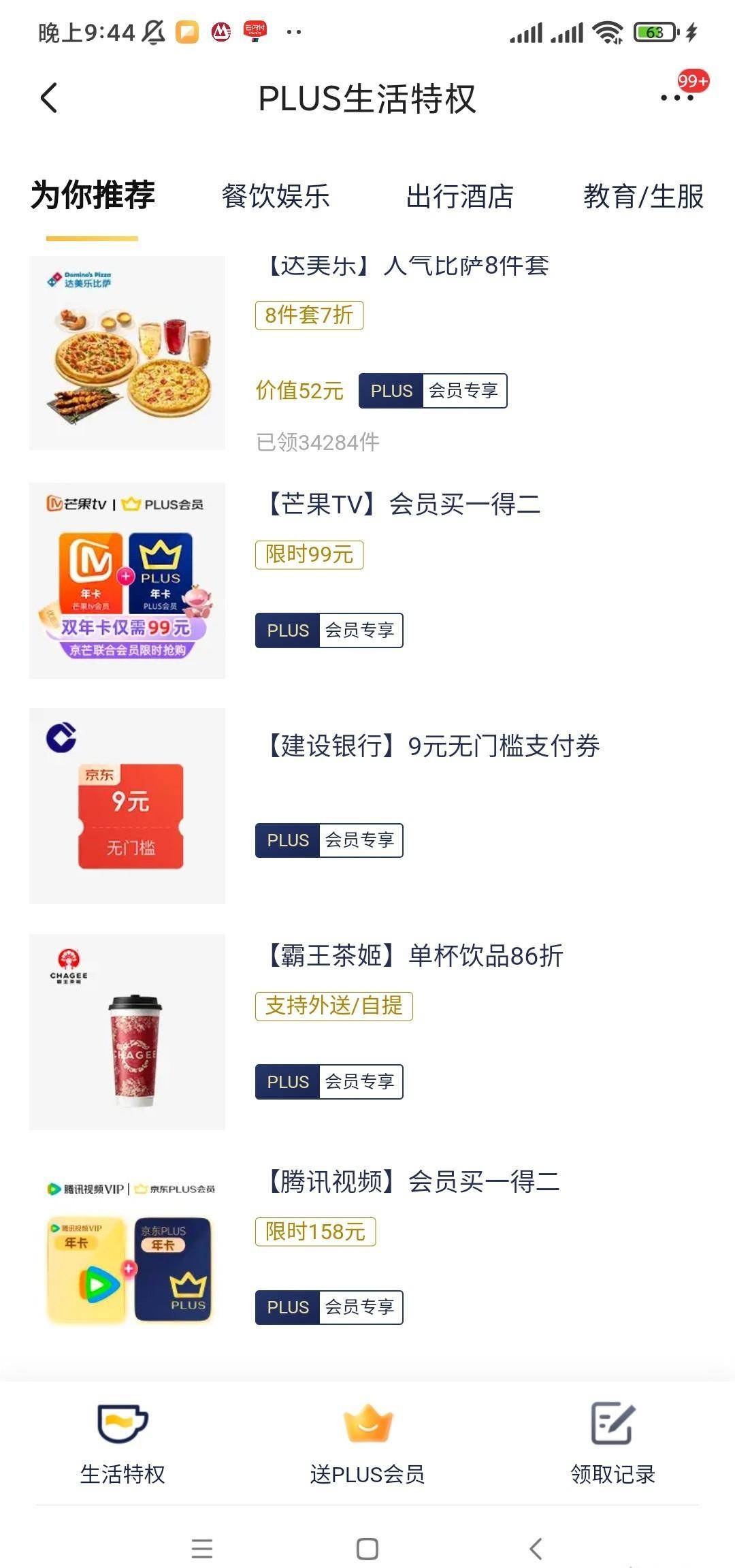Tap the system home button
The width and height of the screenshot is (735, 1568).
367,1549
